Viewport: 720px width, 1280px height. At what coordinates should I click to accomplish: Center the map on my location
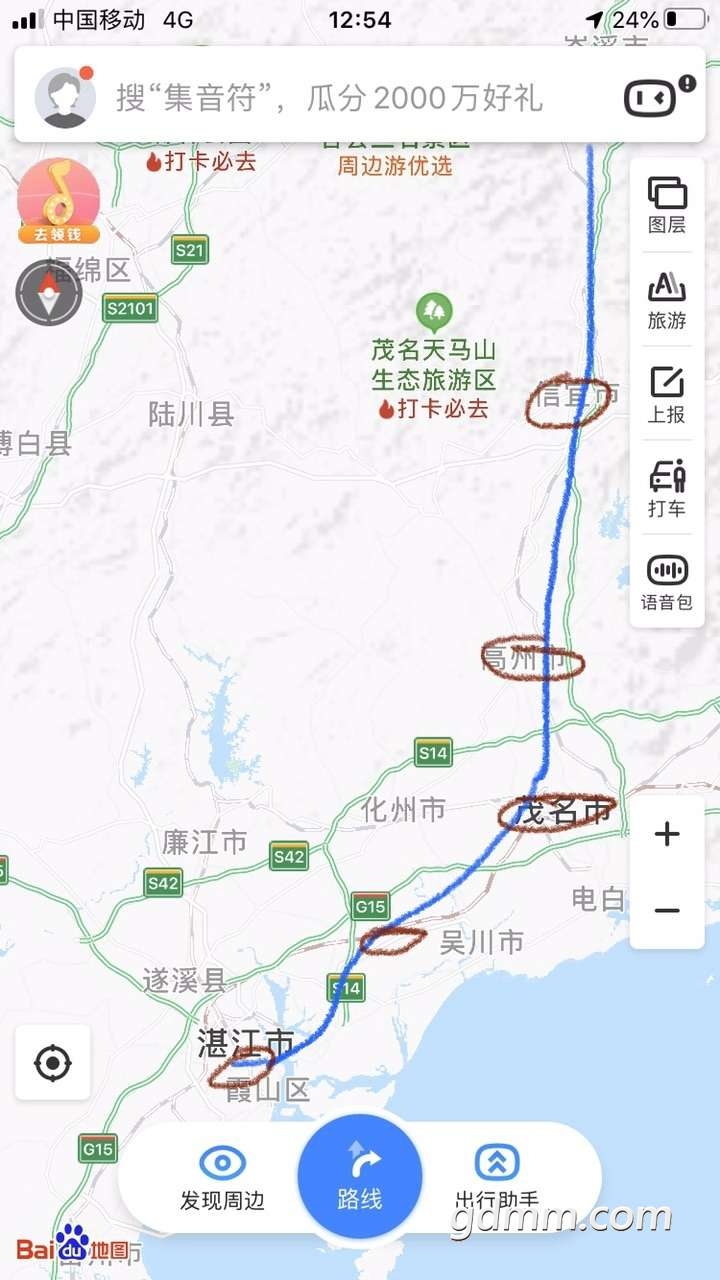[52, 1062]
